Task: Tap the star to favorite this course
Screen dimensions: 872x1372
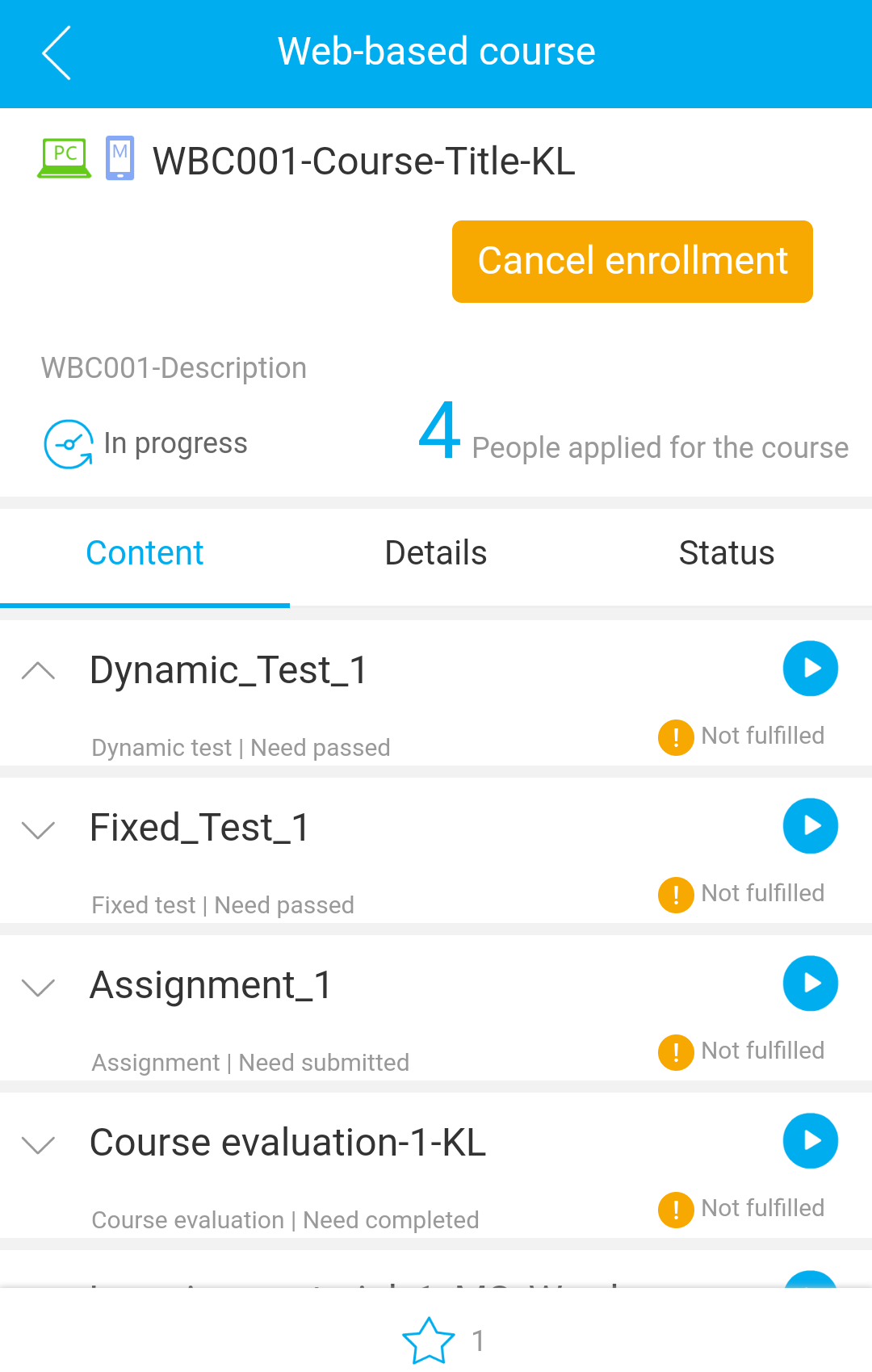Action: 429,1341
